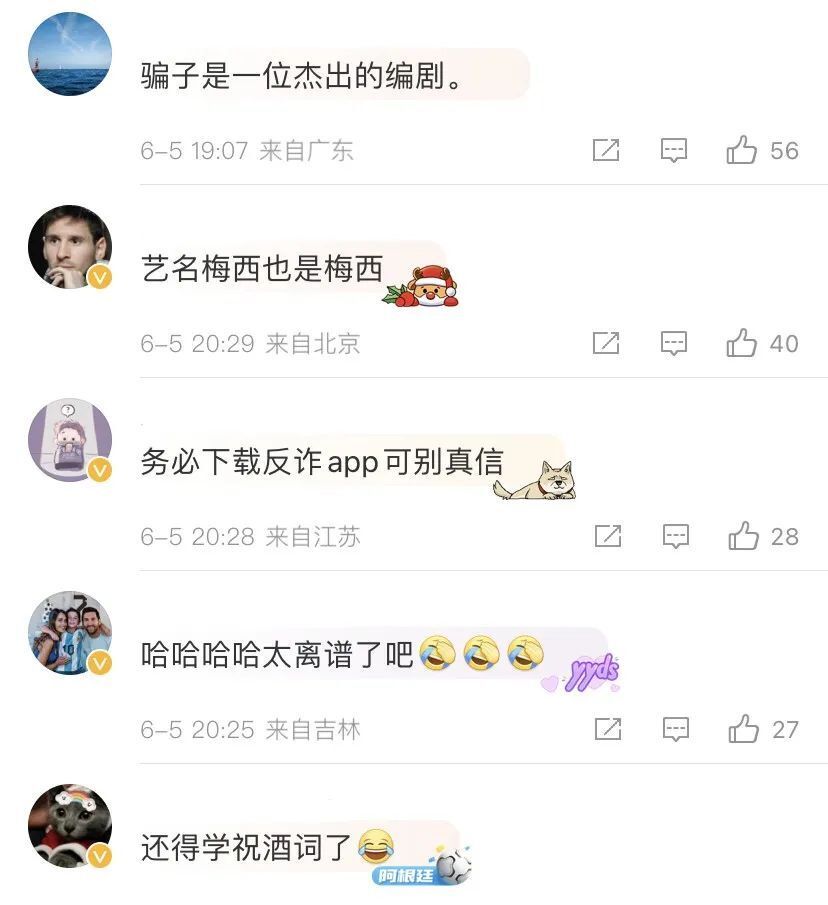Screen dimensions: 828x905
Task: Like the comment 务必下载反诈app可别真信
Action: pos(744,537)
